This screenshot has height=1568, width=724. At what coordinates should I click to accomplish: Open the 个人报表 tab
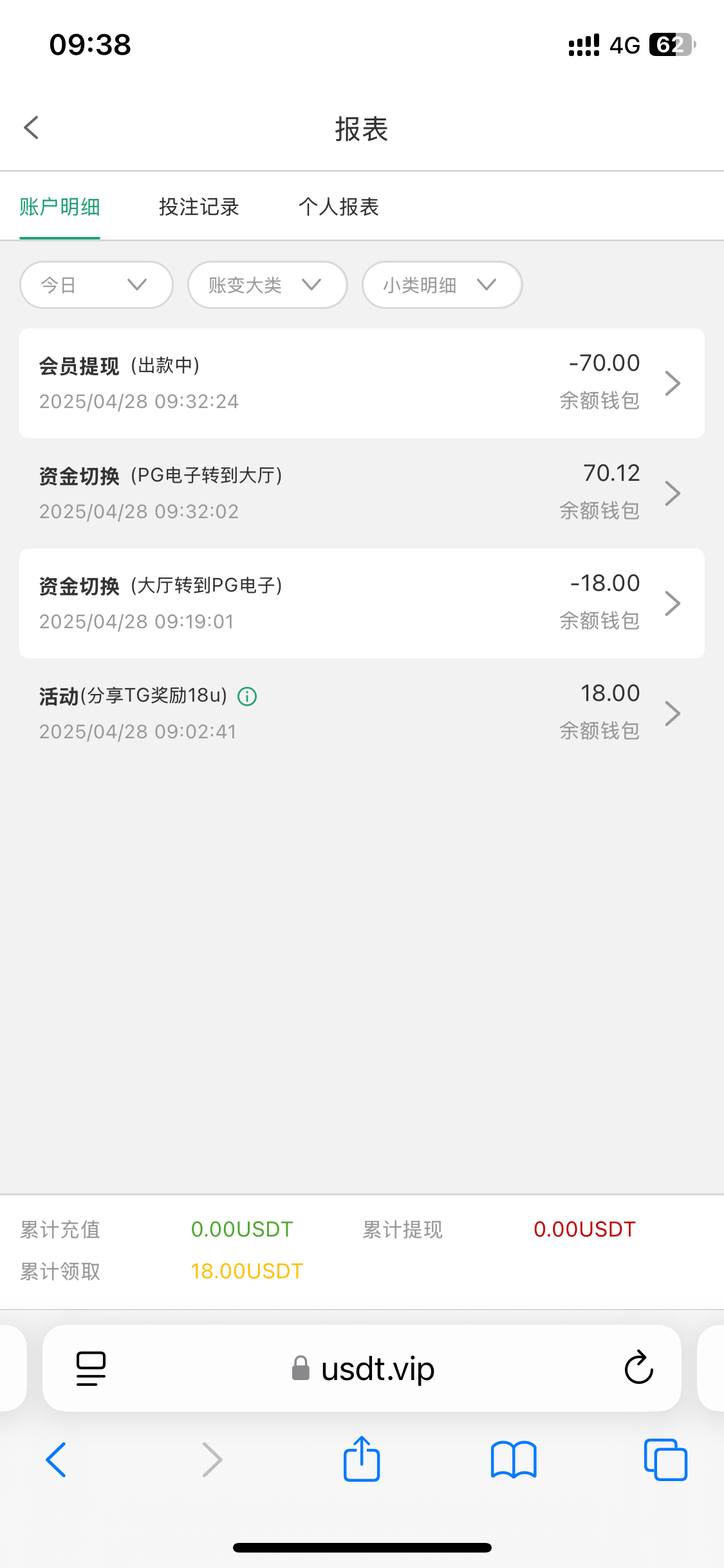pos(339,207)
